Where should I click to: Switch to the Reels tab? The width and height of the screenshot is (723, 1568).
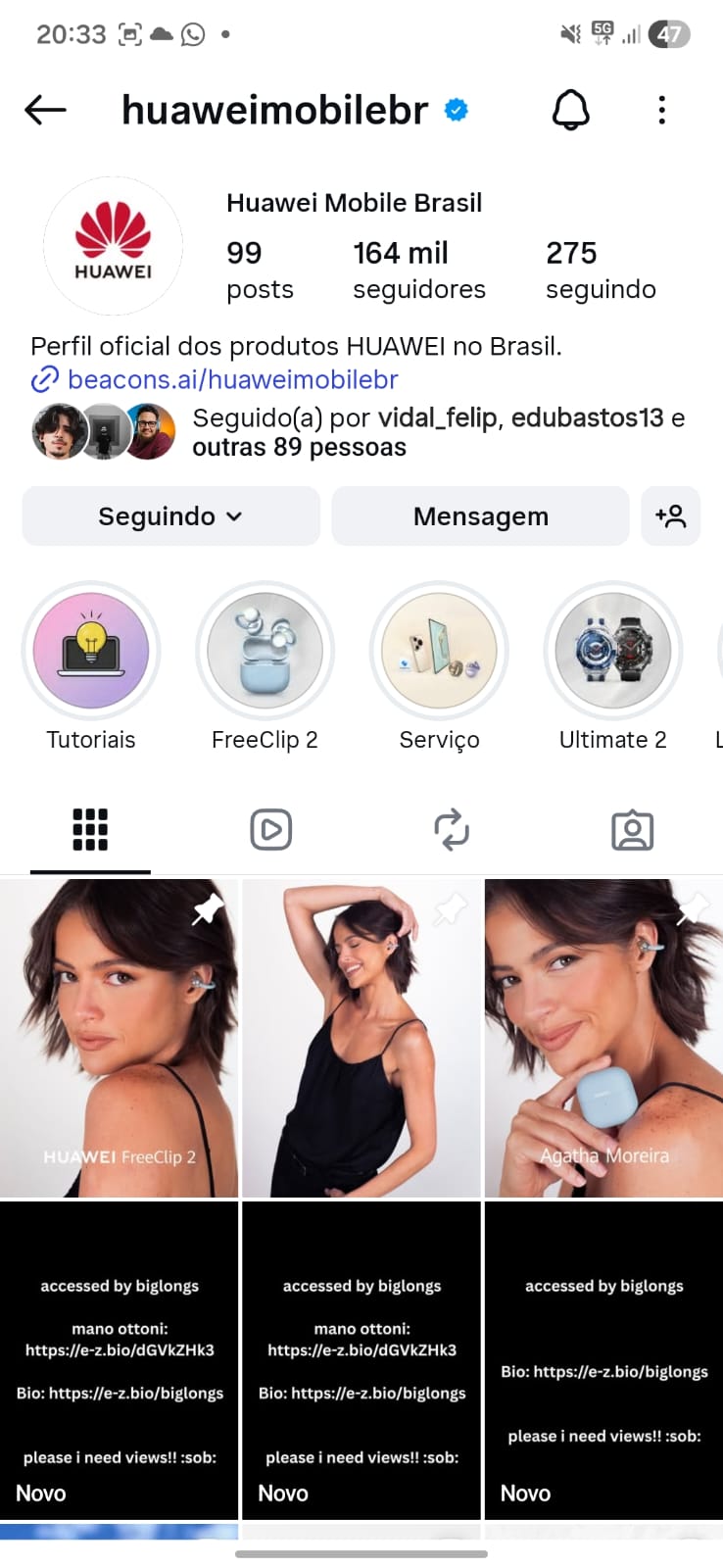pos(270,830)
